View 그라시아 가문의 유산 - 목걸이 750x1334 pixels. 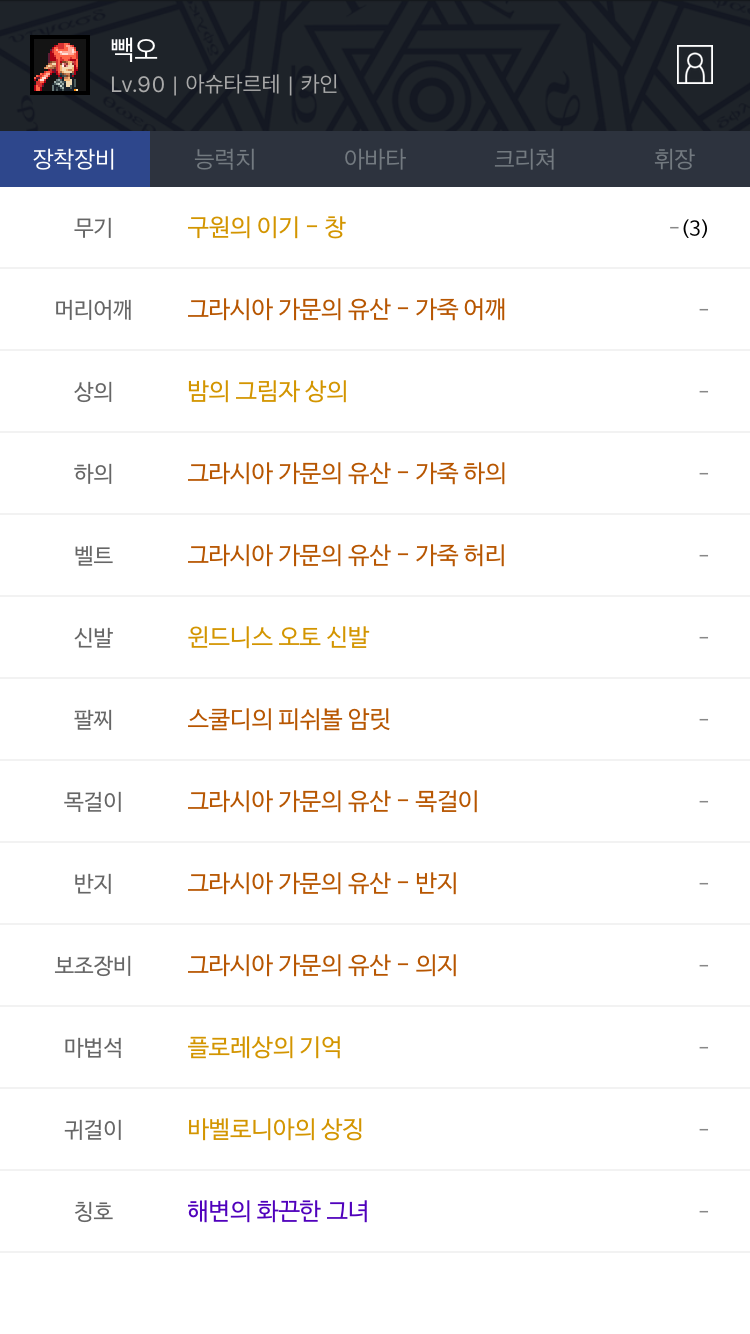[x=333, y=801]
